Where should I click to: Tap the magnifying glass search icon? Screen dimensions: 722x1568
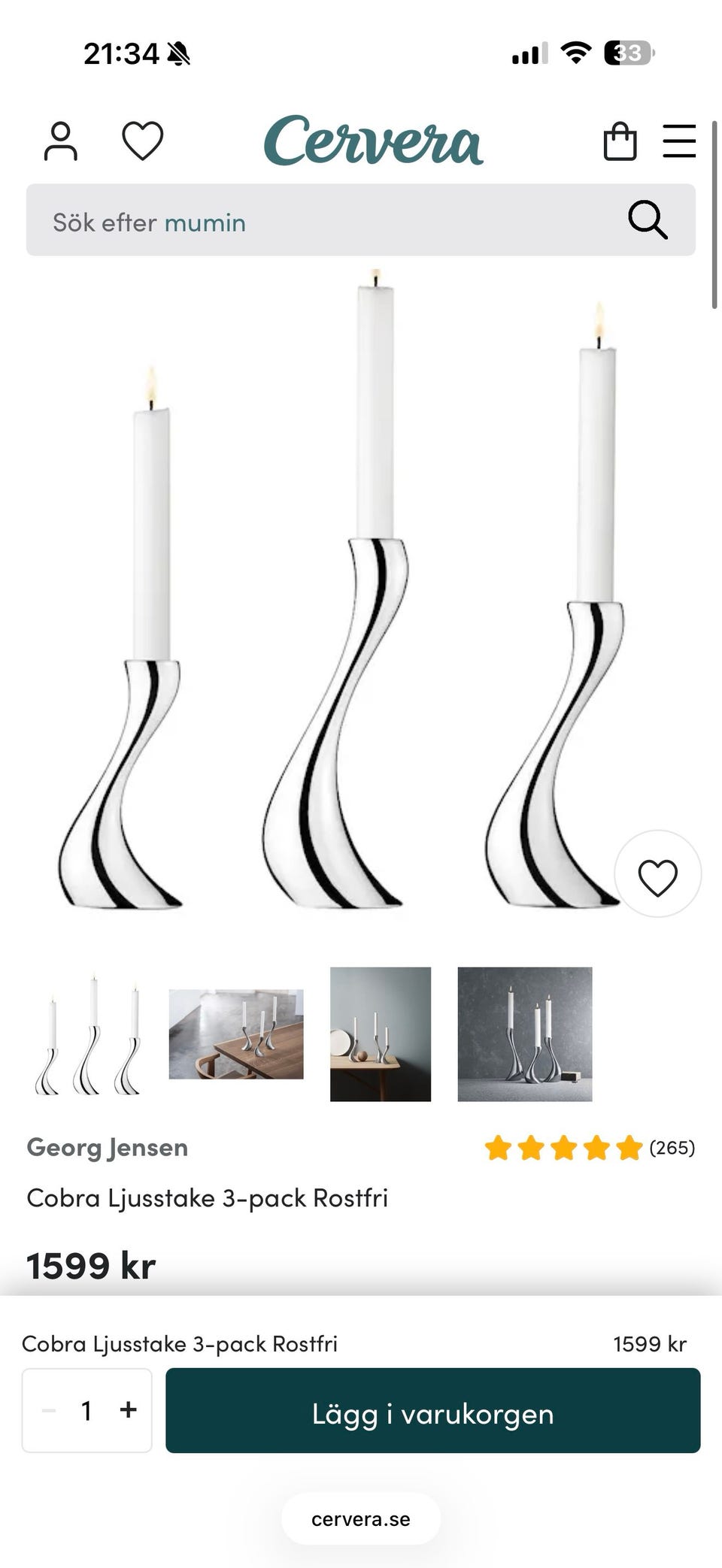coord(648,220)
